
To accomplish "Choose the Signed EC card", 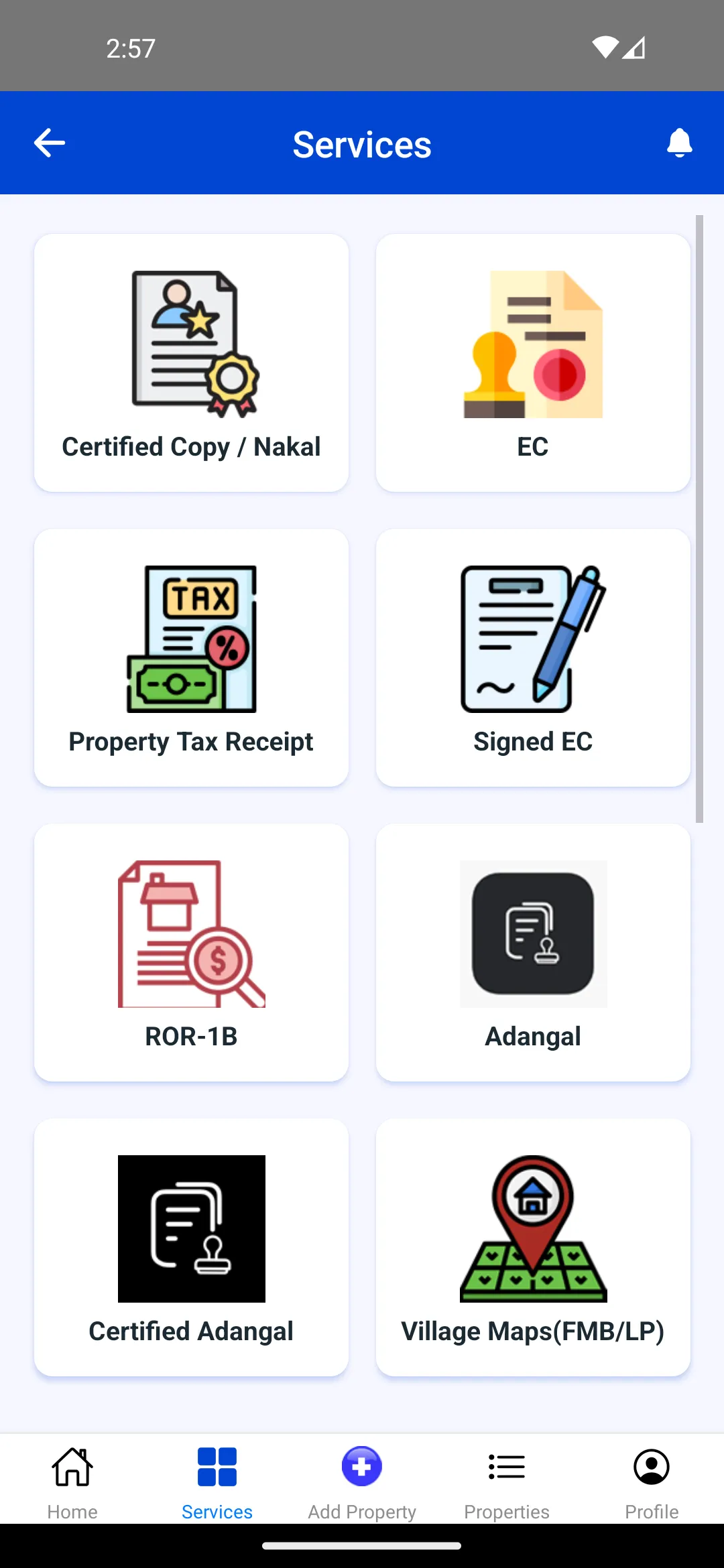I will click(533, 657).
